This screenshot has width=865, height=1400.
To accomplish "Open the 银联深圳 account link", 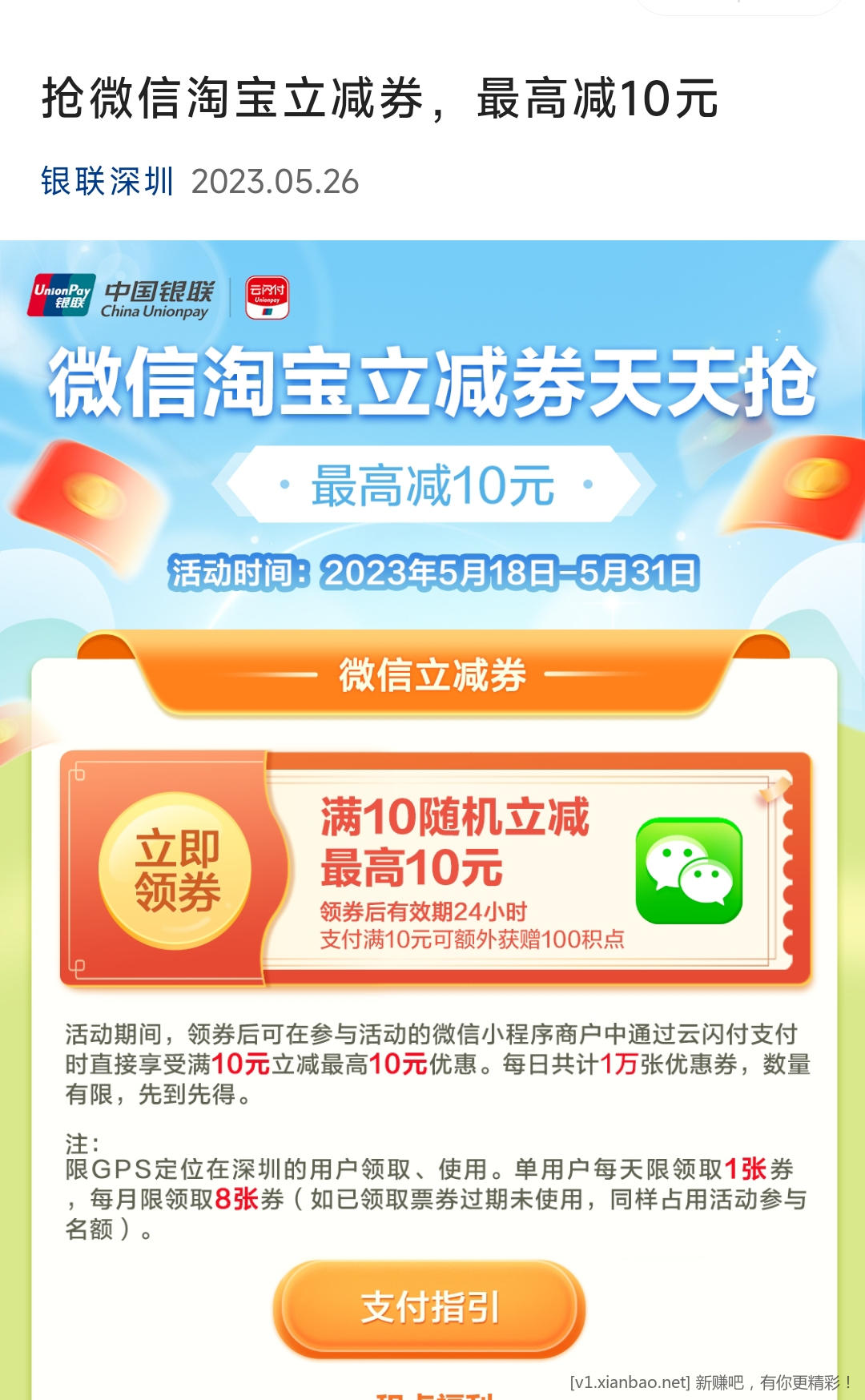I will 107,182.
